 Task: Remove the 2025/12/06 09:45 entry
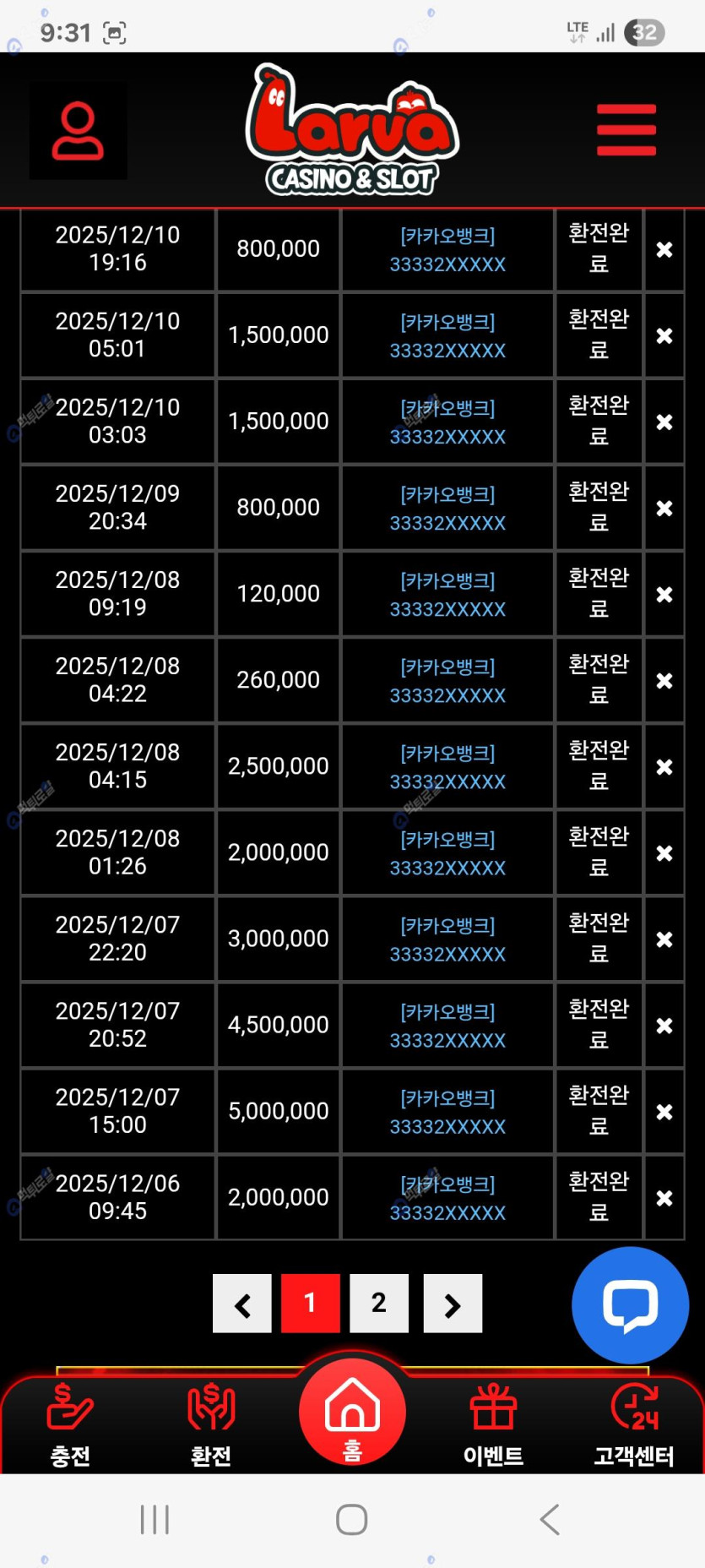pos(664,1198)
